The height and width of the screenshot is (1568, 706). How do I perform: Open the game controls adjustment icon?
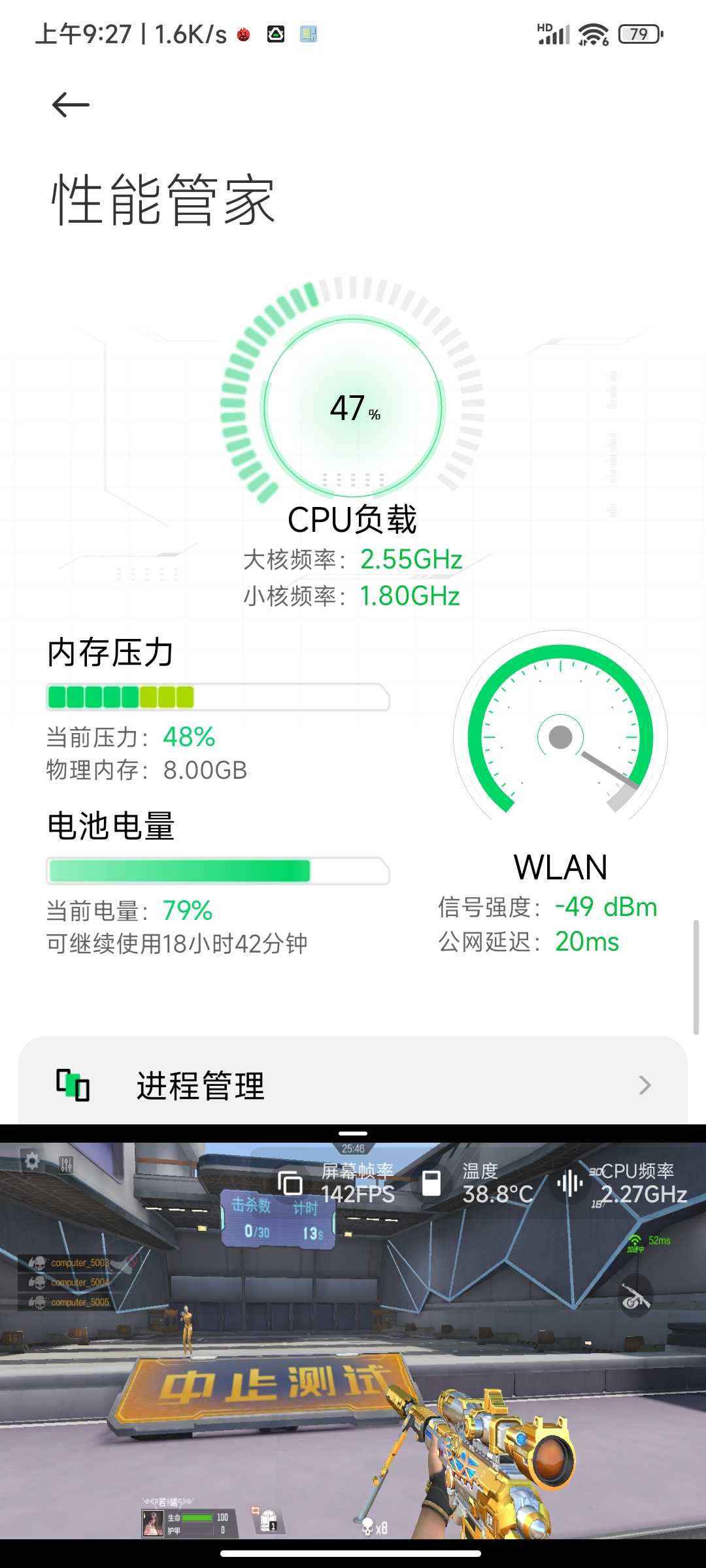tap(66, 1164)
